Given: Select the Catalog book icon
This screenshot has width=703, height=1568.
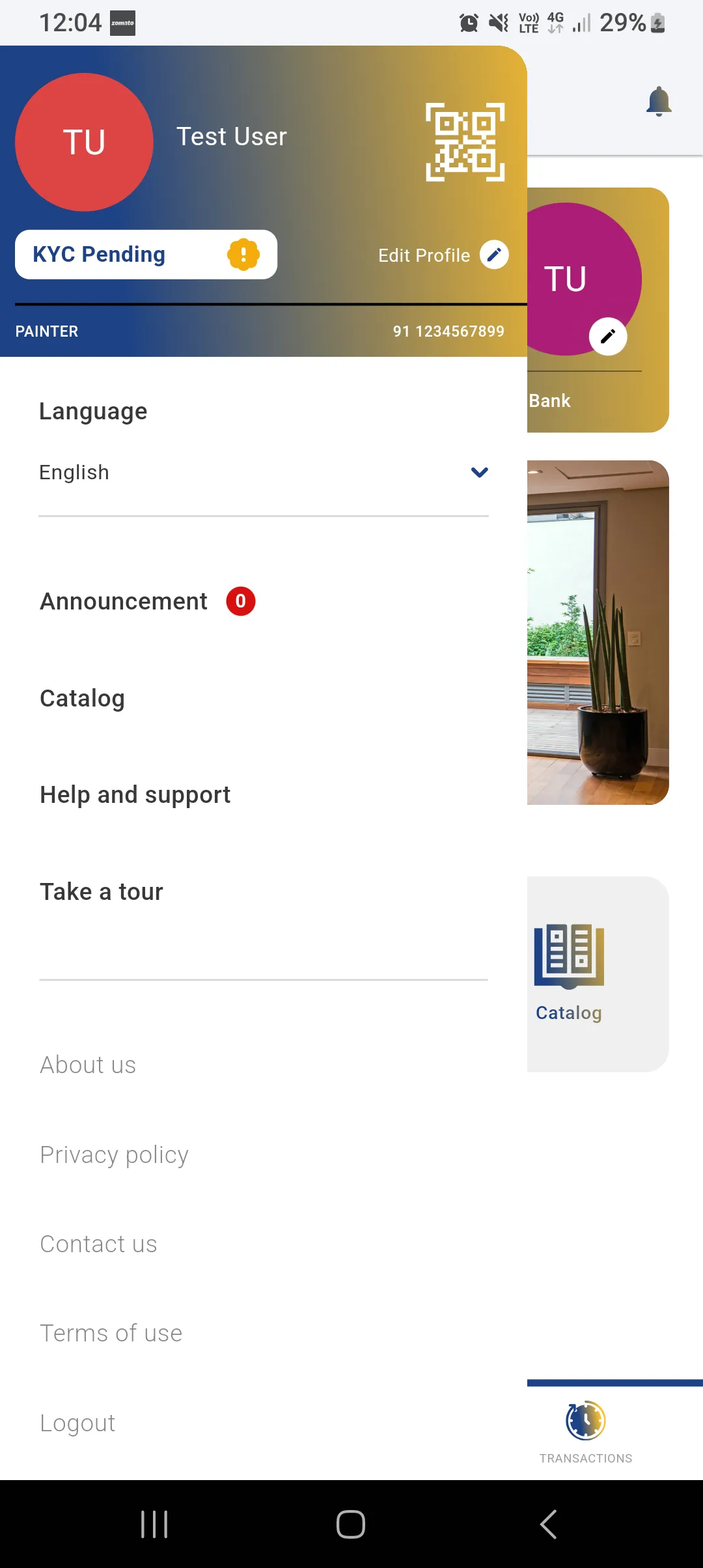Looking at the screenshot, I should (568, 957).
